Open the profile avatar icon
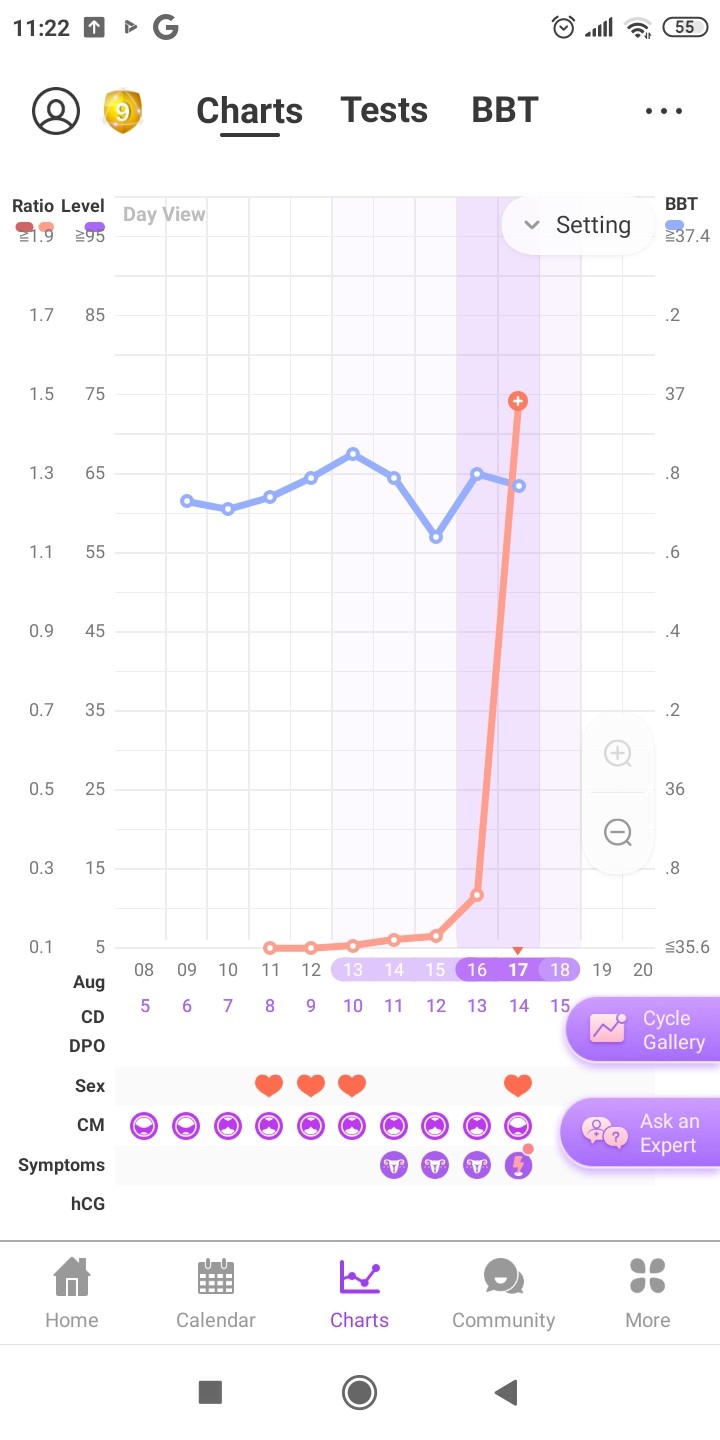 [56, 111]
